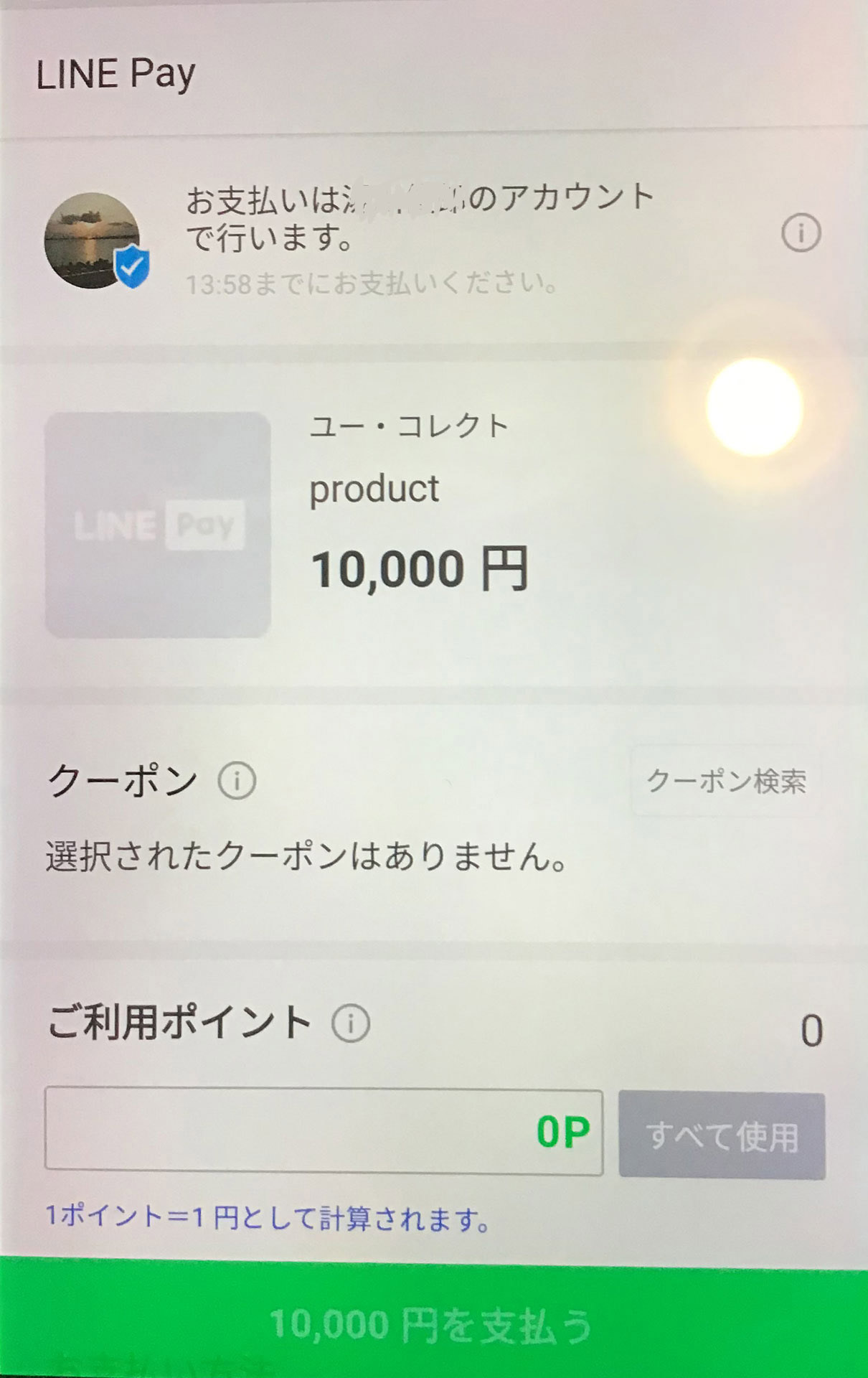Open account payment info icon

click(x=801, y=233)
